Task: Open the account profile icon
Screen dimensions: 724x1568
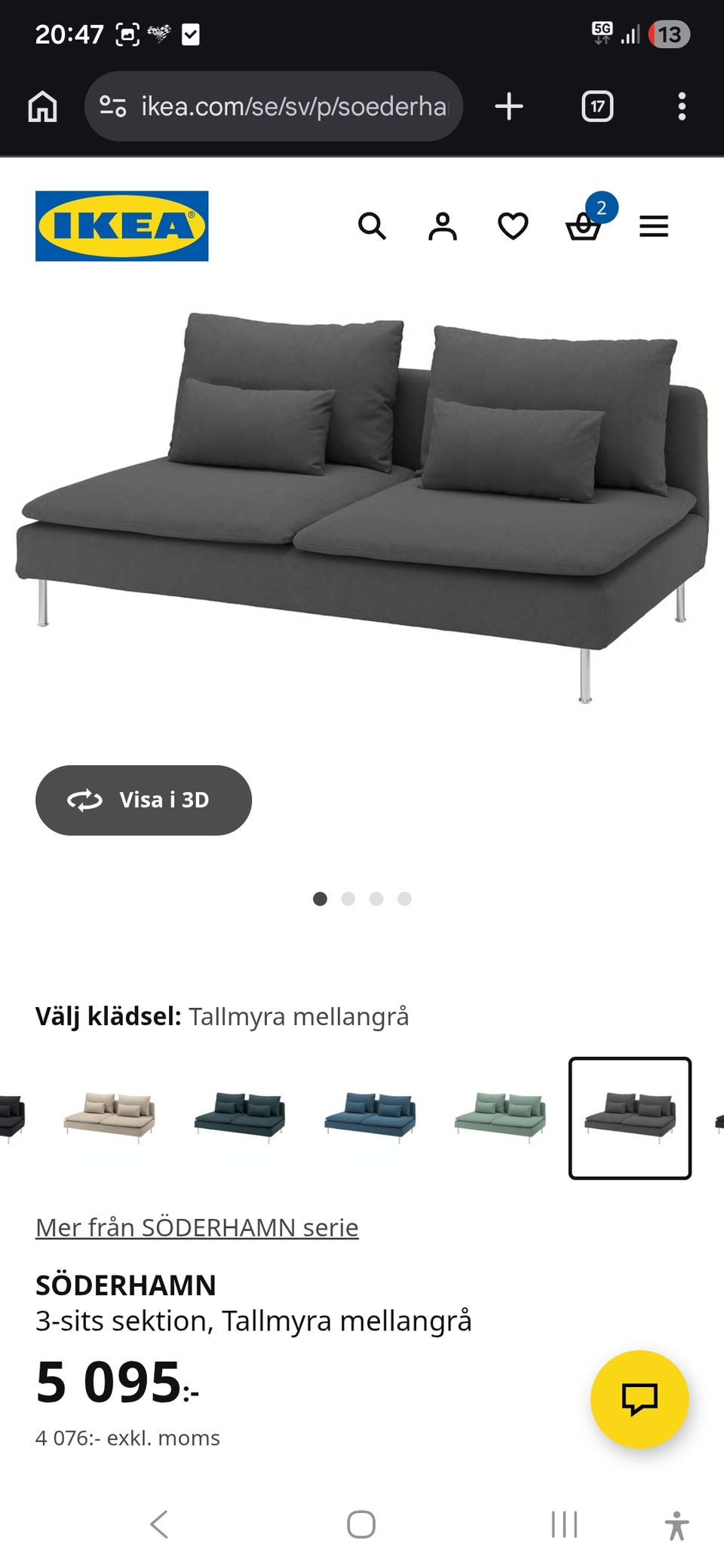Action: [443, 225]
